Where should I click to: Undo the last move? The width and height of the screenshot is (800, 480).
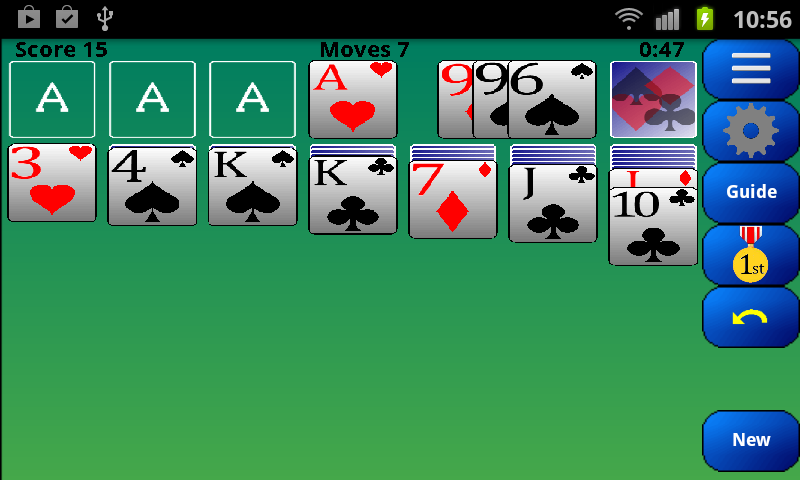click(x=750, y=317)
